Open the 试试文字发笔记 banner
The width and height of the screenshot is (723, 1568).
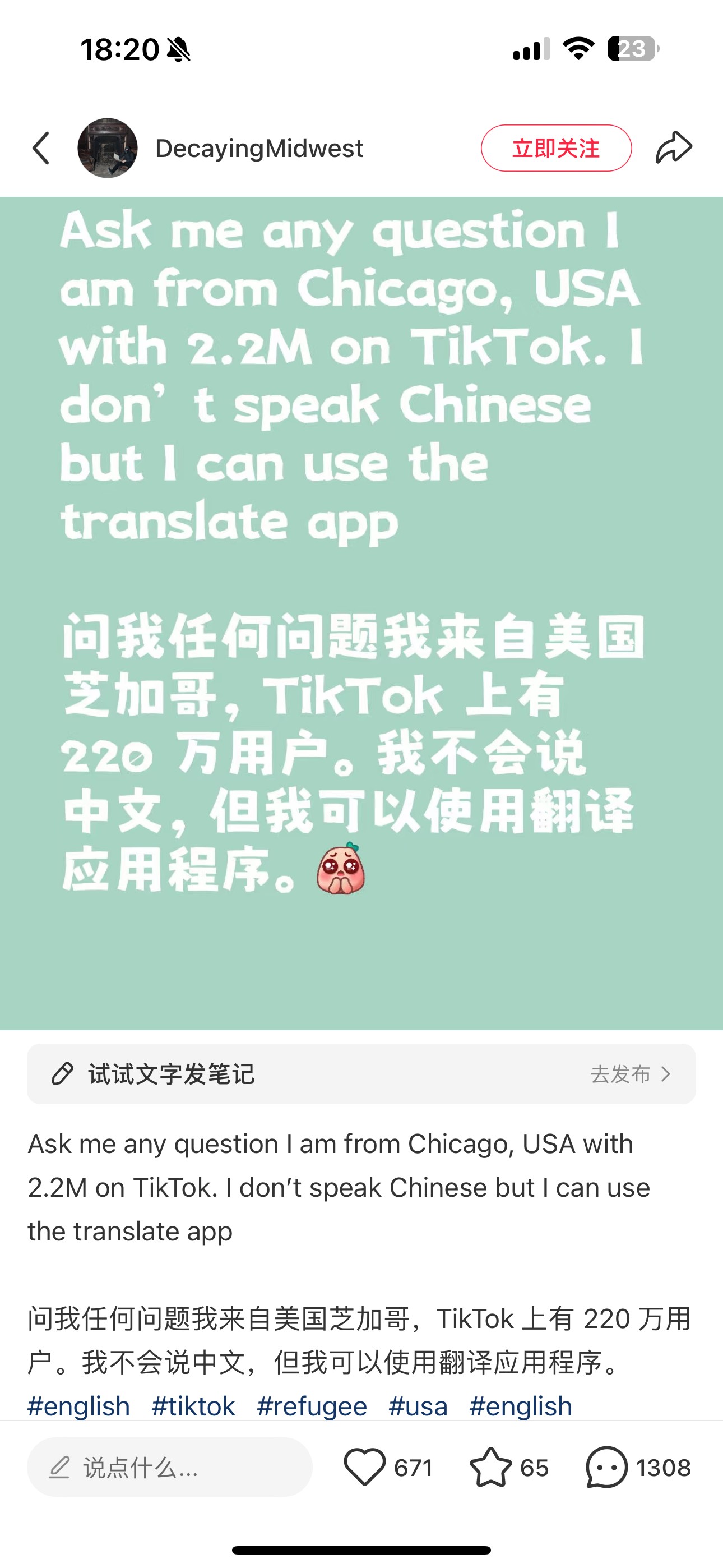pos(361,1074)
